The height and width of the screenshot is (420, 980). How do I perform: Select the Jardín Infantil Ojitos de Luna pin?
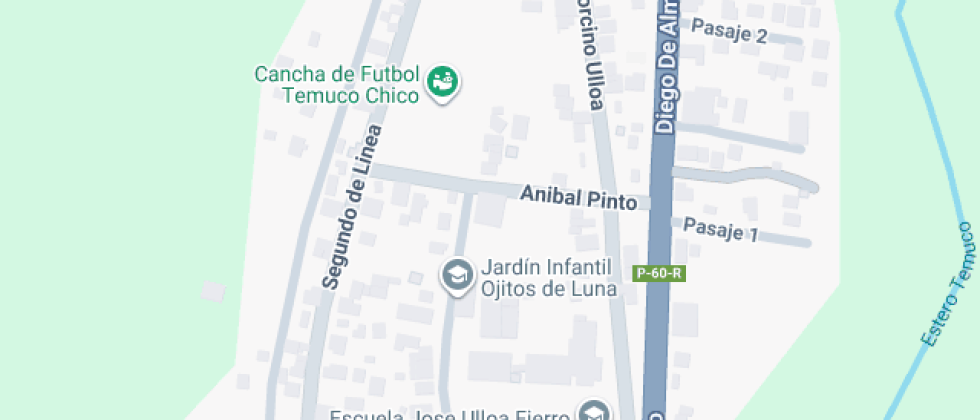click(x=458, y=275)
